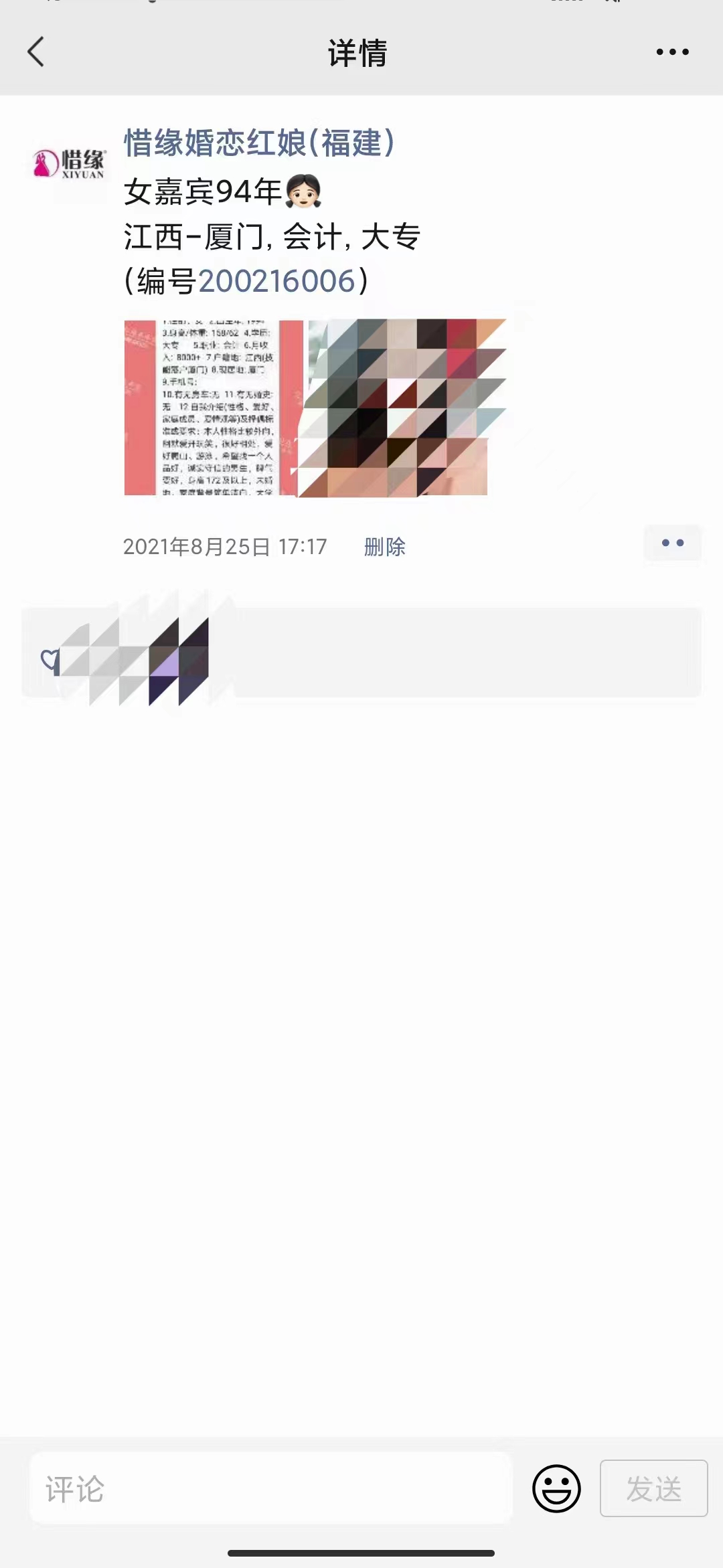The width and height of the screenshot is (723, 1568).
Task: Focus the 评论 comment field
Action: [270, 1488]
